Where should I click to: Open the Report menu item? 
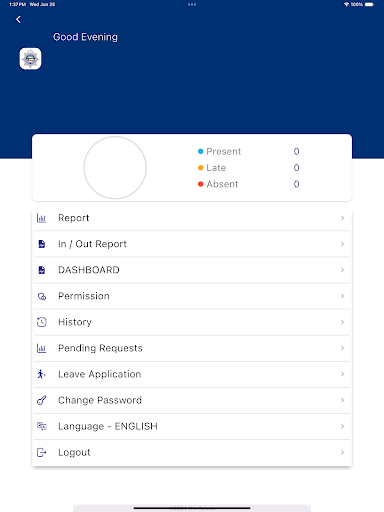[x=192, y=218]
